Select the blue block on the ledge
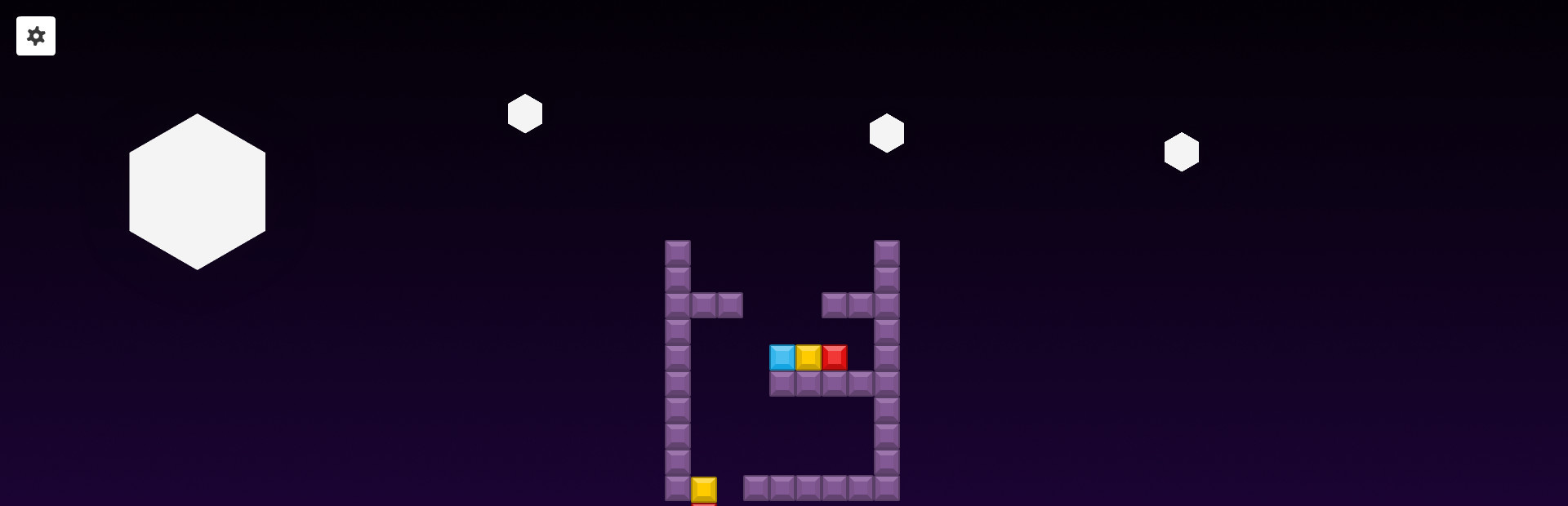 click(x=782, y=357)
